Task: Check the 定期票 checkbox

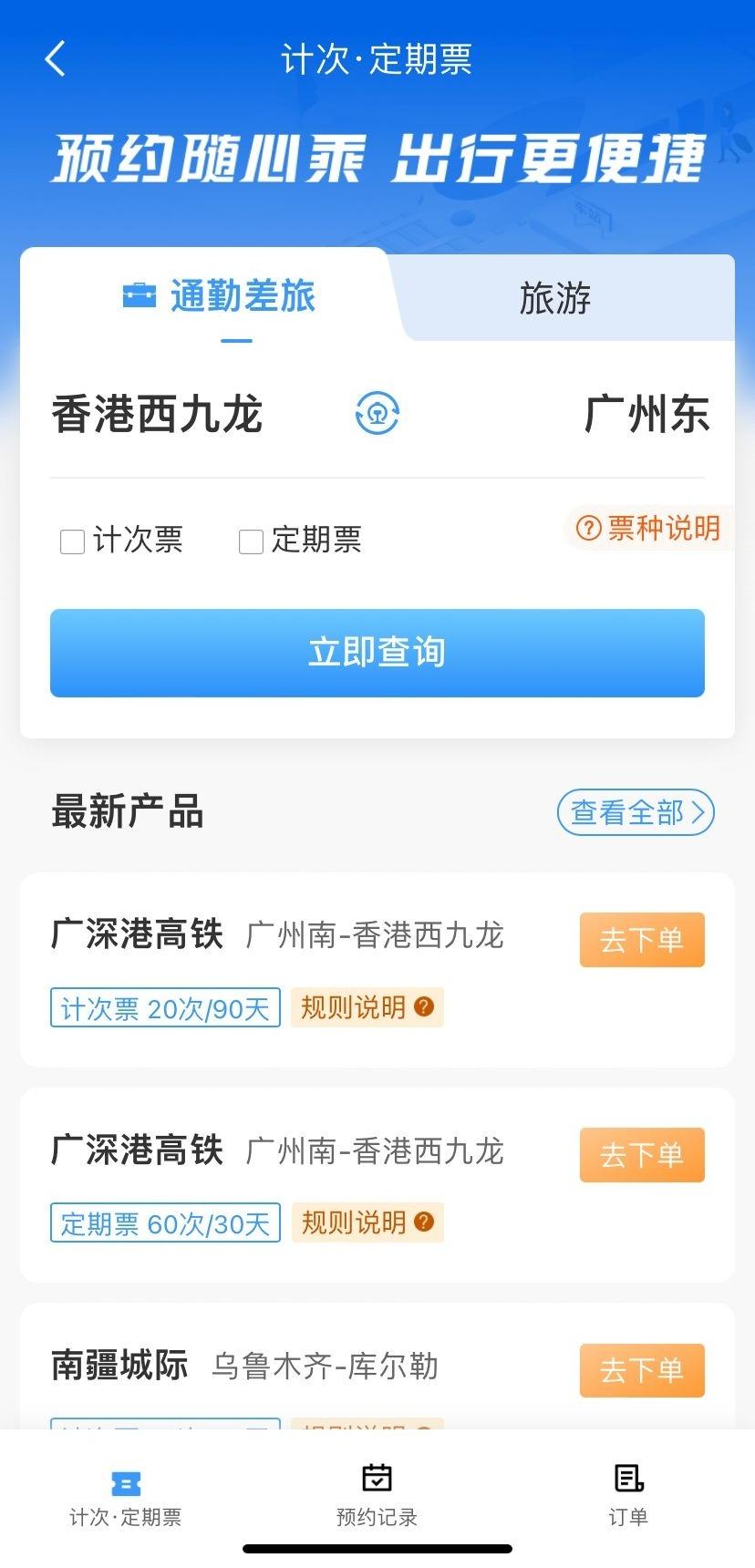Action: (251, 542)
